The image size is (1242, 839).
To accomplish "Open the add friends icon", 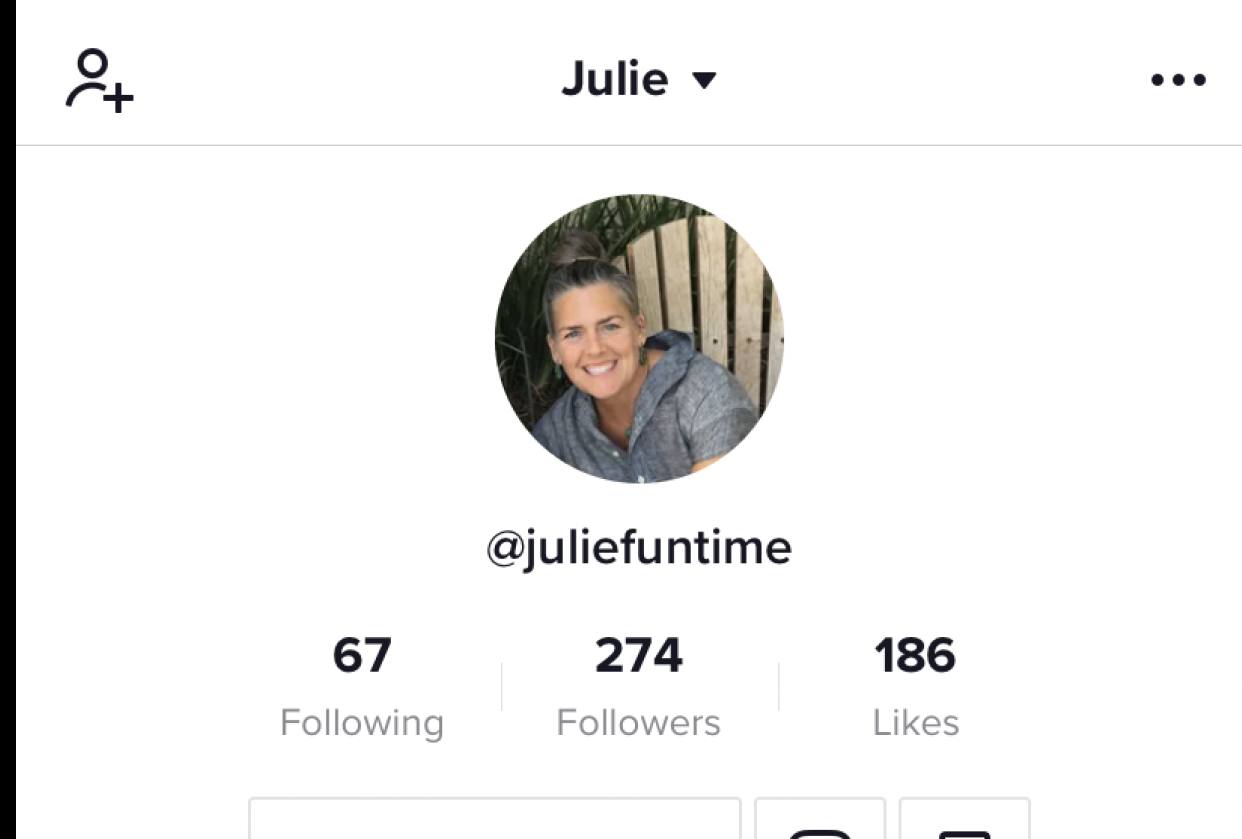I will pyautogui.click(x=99, y=80).
